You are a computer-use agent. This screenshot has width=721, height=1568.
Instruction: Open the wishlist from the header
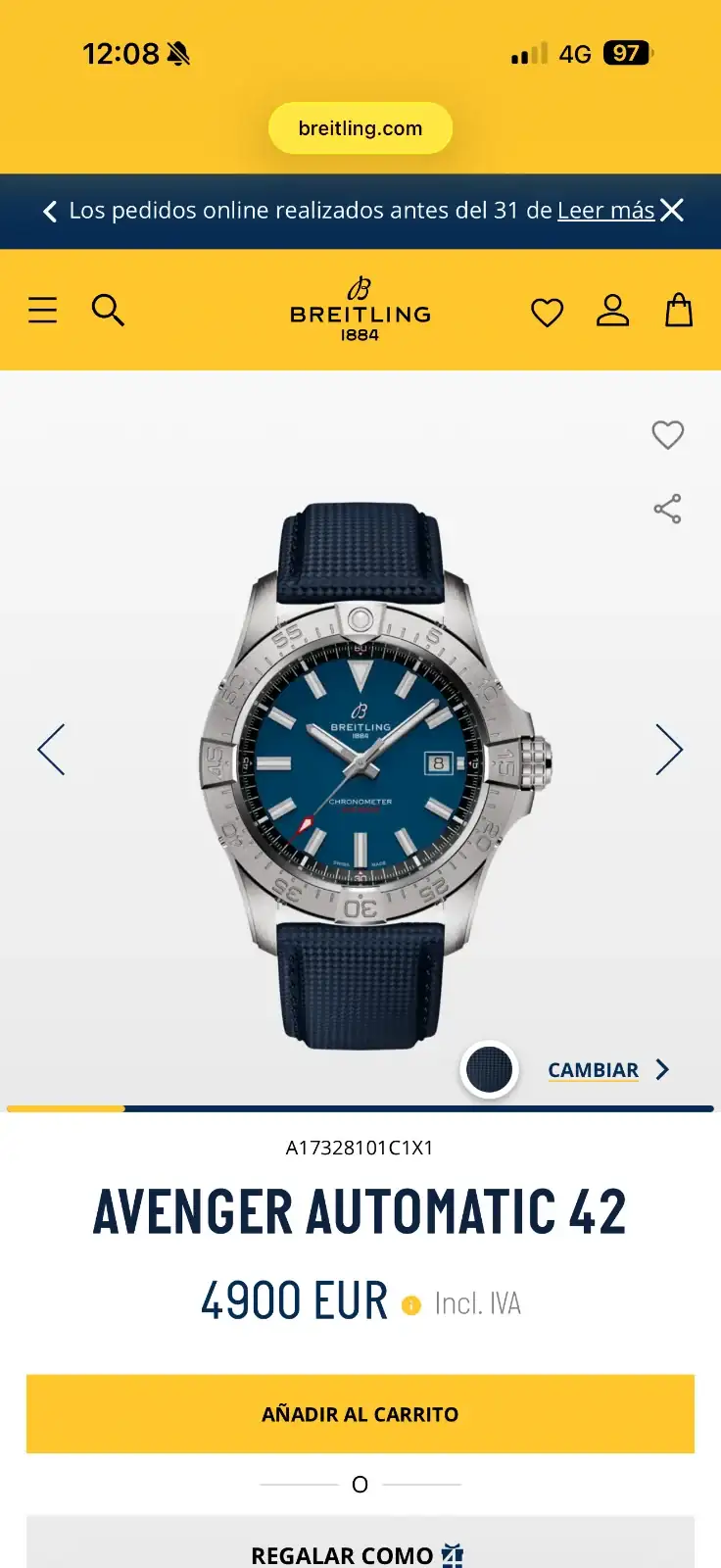coord(547,313)
